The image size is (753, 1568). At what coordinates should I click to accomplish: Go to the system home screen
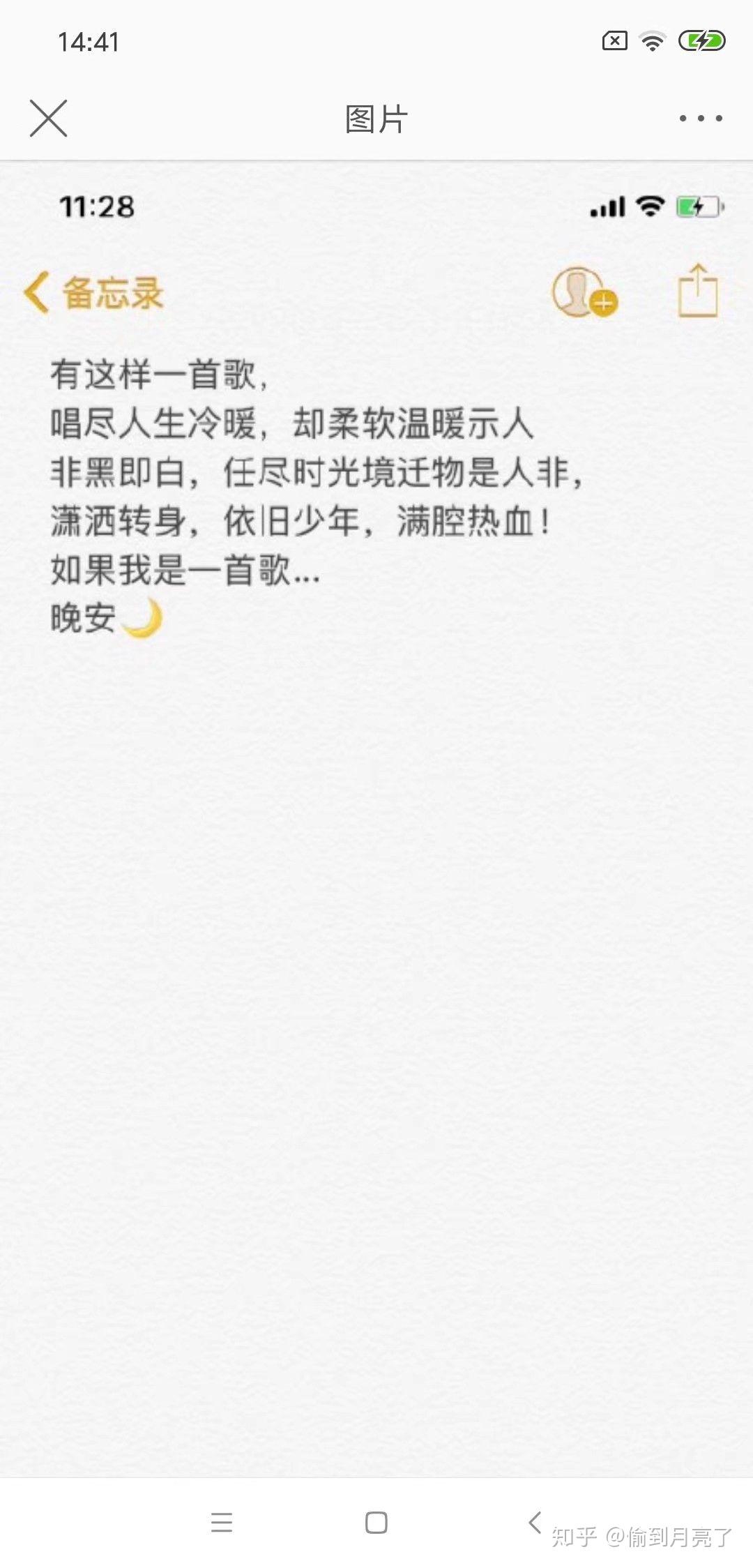[376, 1523]
